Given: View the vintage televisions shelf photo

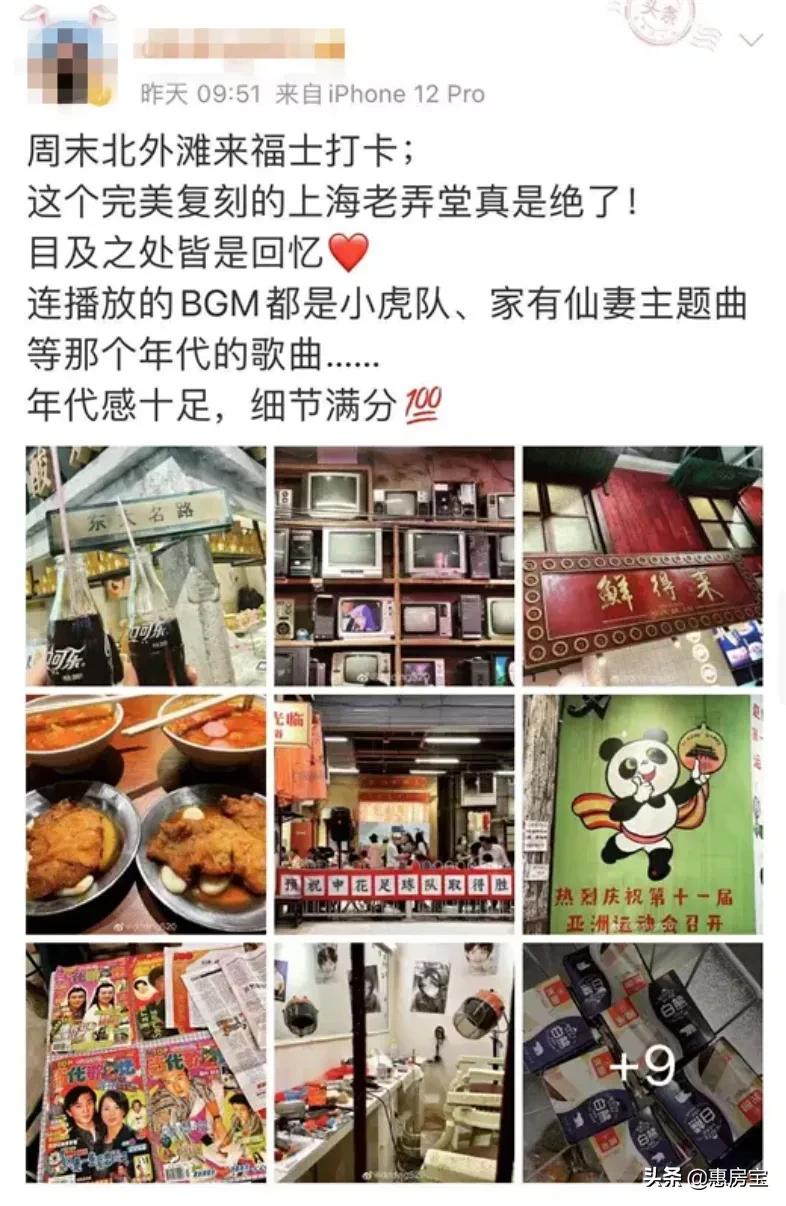Looking at the screenshot, I should pyautogui.click(x=394, y=566).
